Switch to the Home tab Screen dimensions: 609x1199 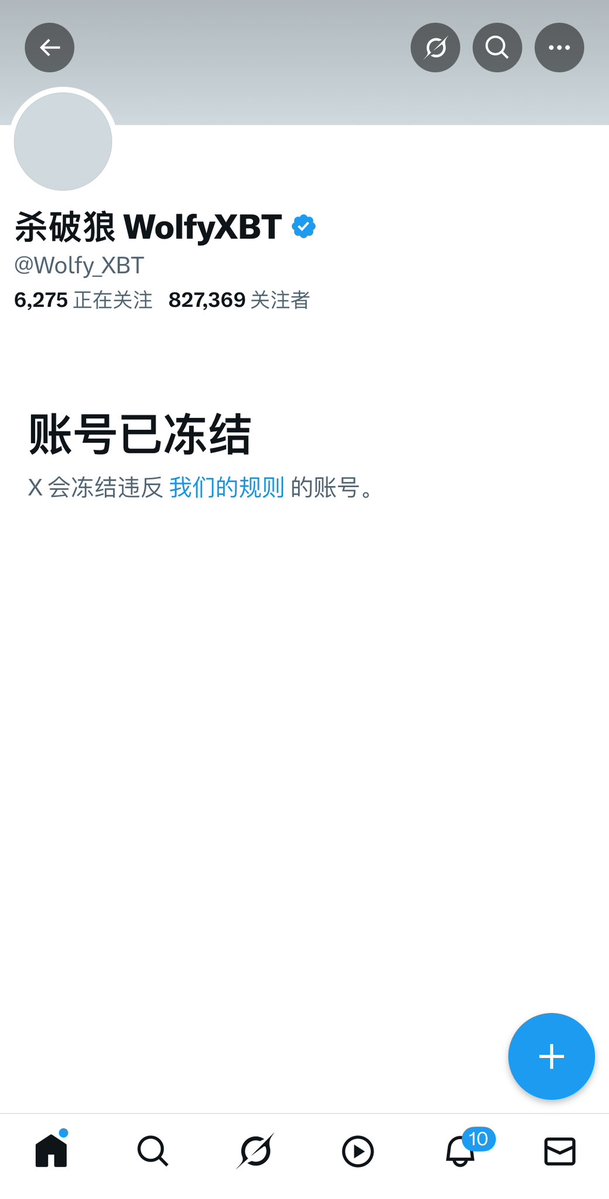point(51,1149)
